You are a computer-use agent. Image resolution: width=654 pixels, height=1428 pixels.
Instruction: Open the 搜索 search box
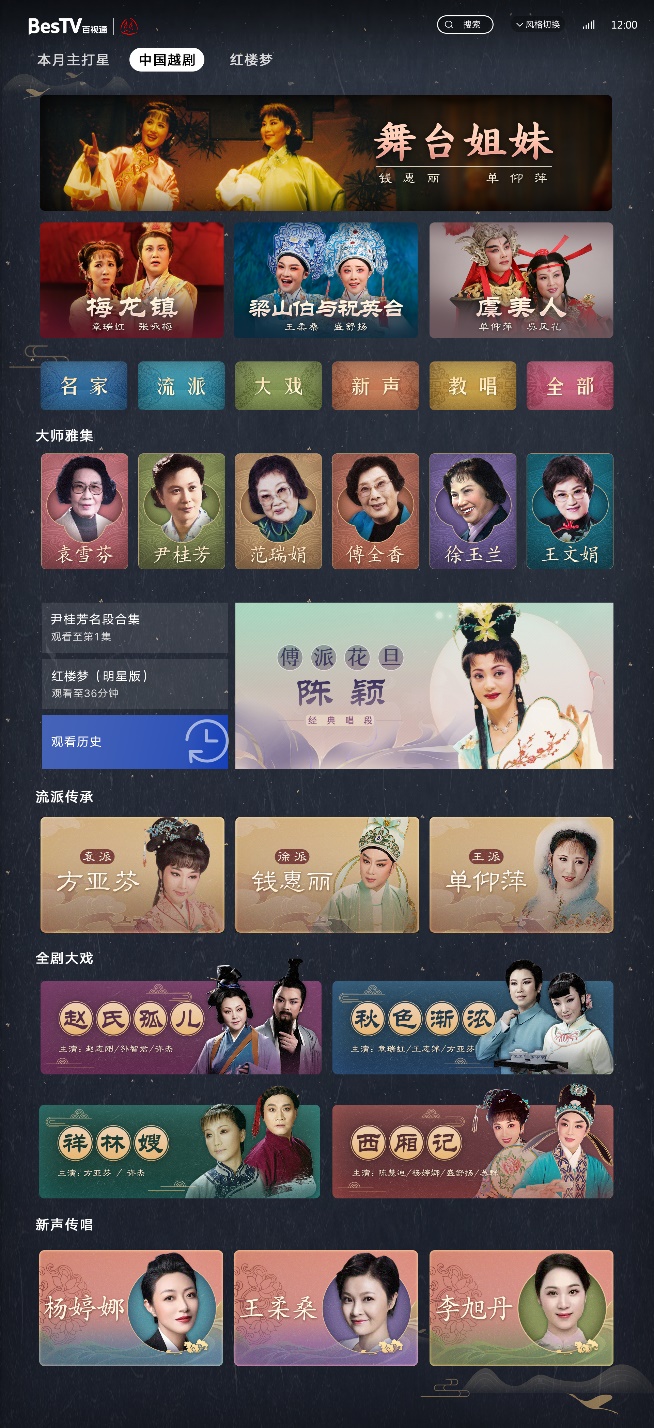(465, 25)
